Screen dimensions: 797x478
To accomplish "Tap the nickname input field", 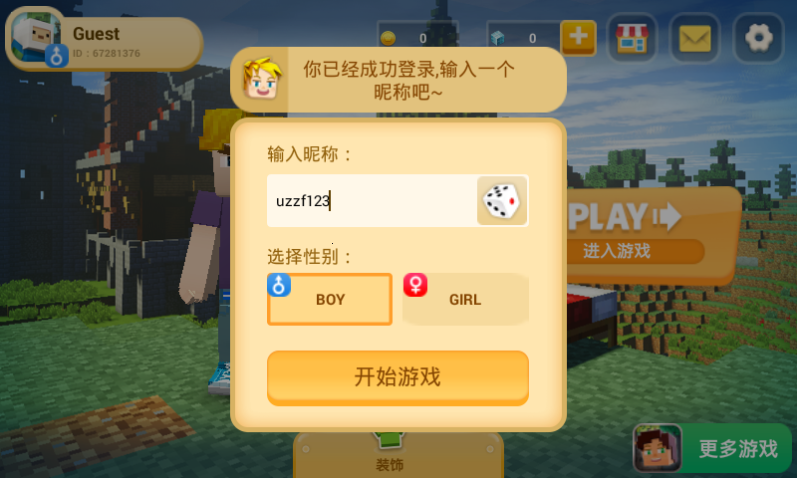I will point(370,201).
